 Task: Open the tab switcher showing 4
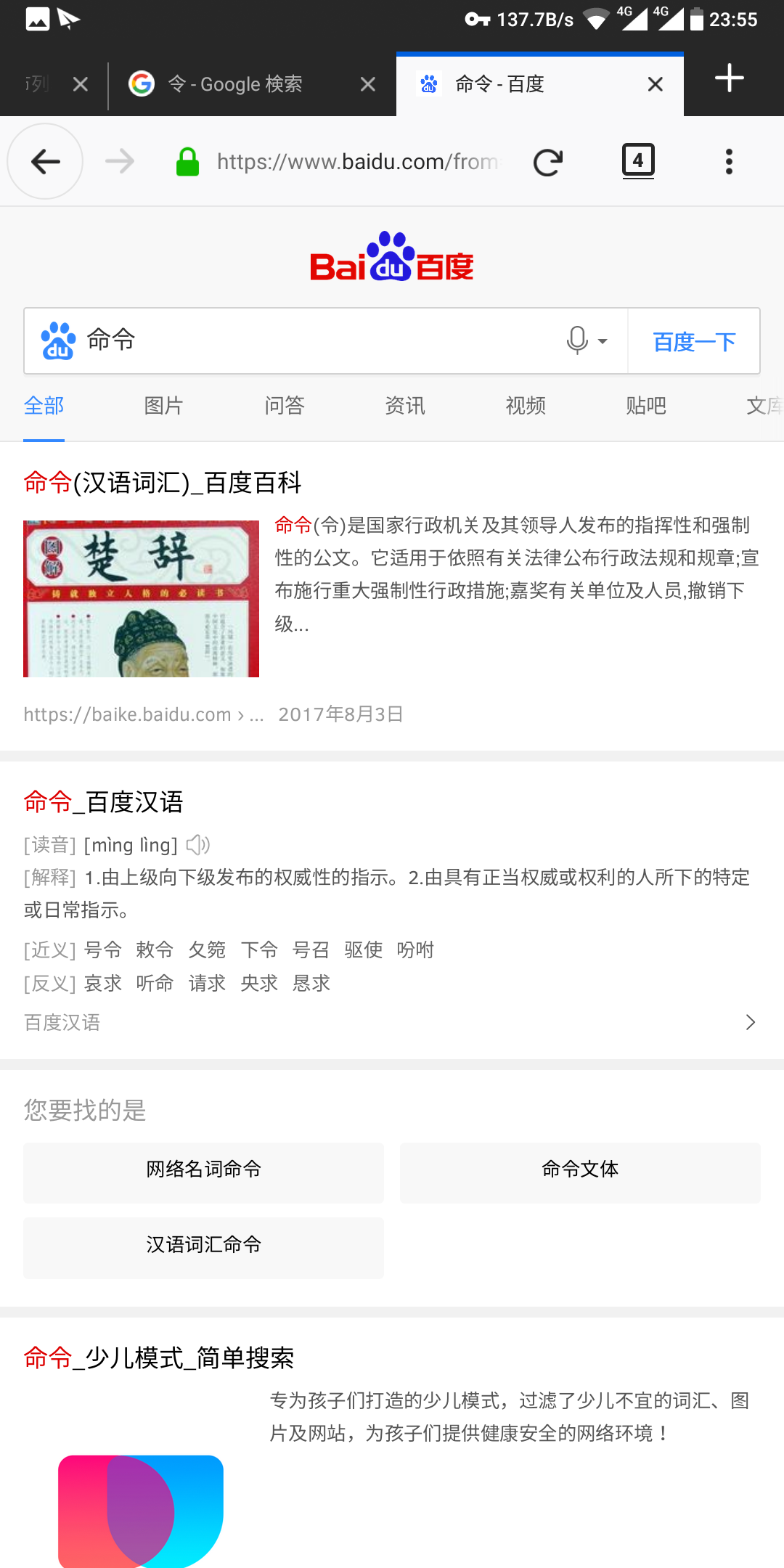637,160
